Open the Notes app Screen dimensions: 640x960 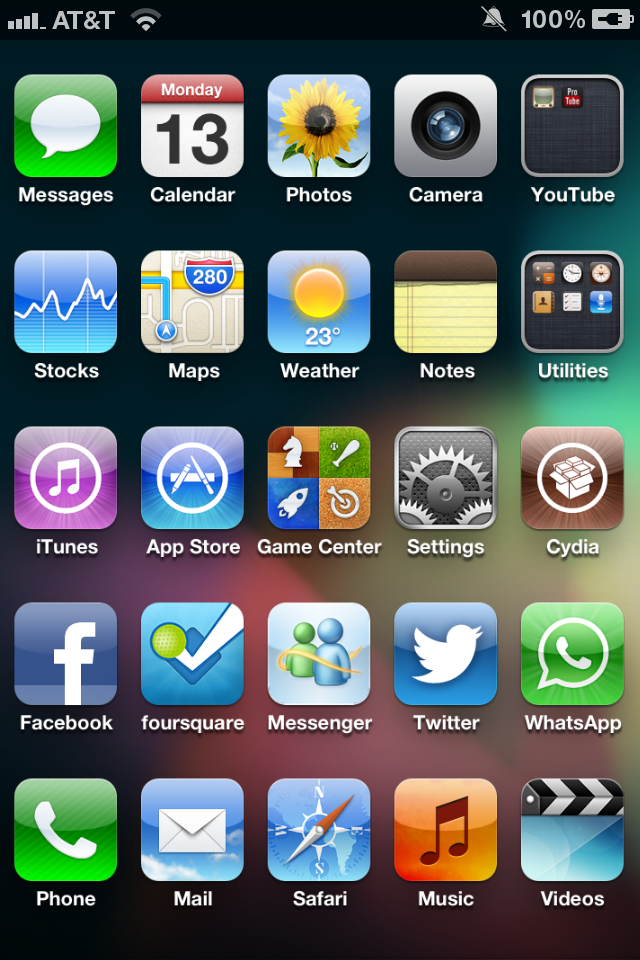pos(446,302)
